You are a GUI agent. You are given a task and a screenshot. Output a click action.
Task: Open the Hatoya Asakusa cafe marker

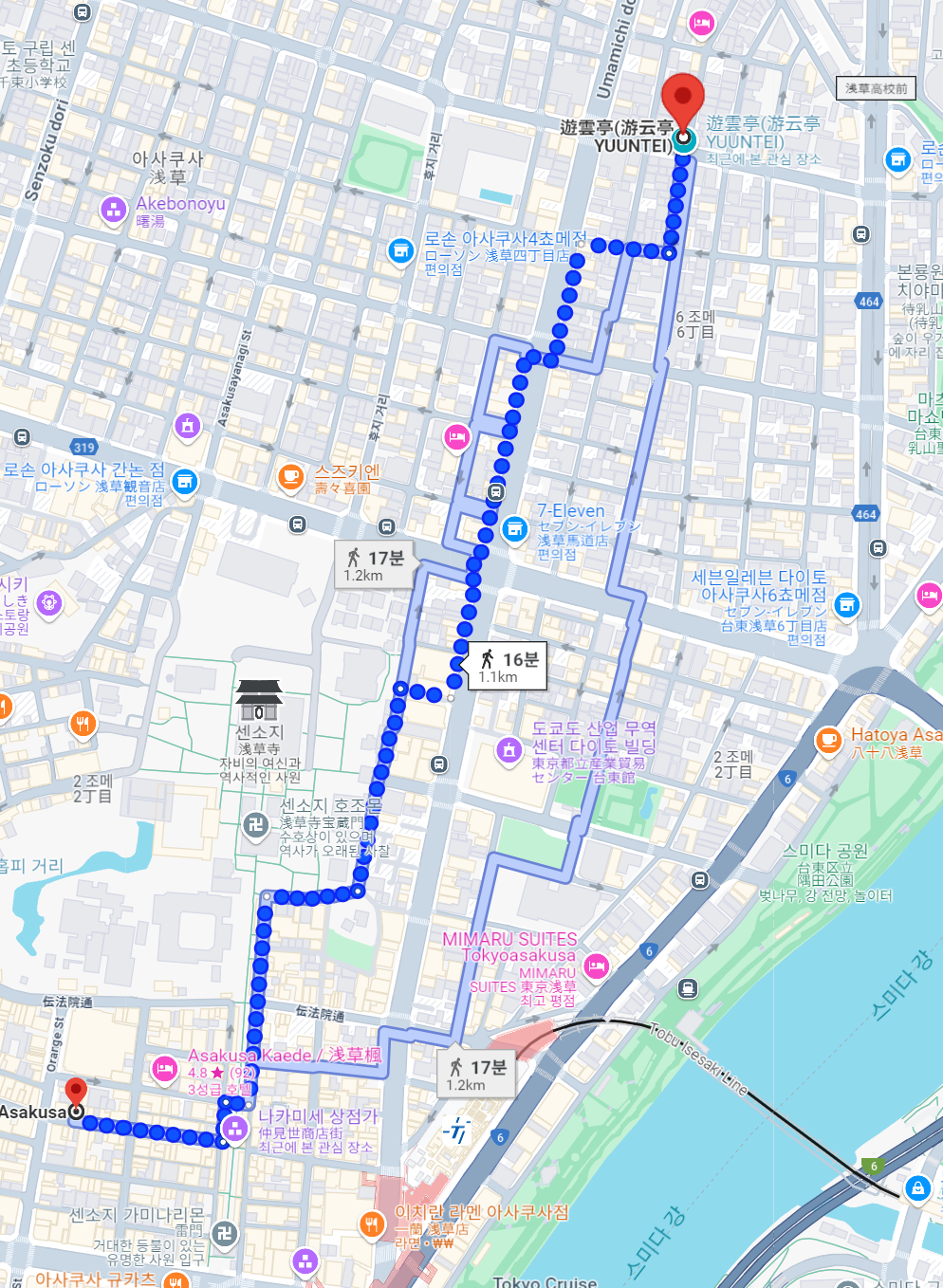pyautogui.click(x=829, y=740)
